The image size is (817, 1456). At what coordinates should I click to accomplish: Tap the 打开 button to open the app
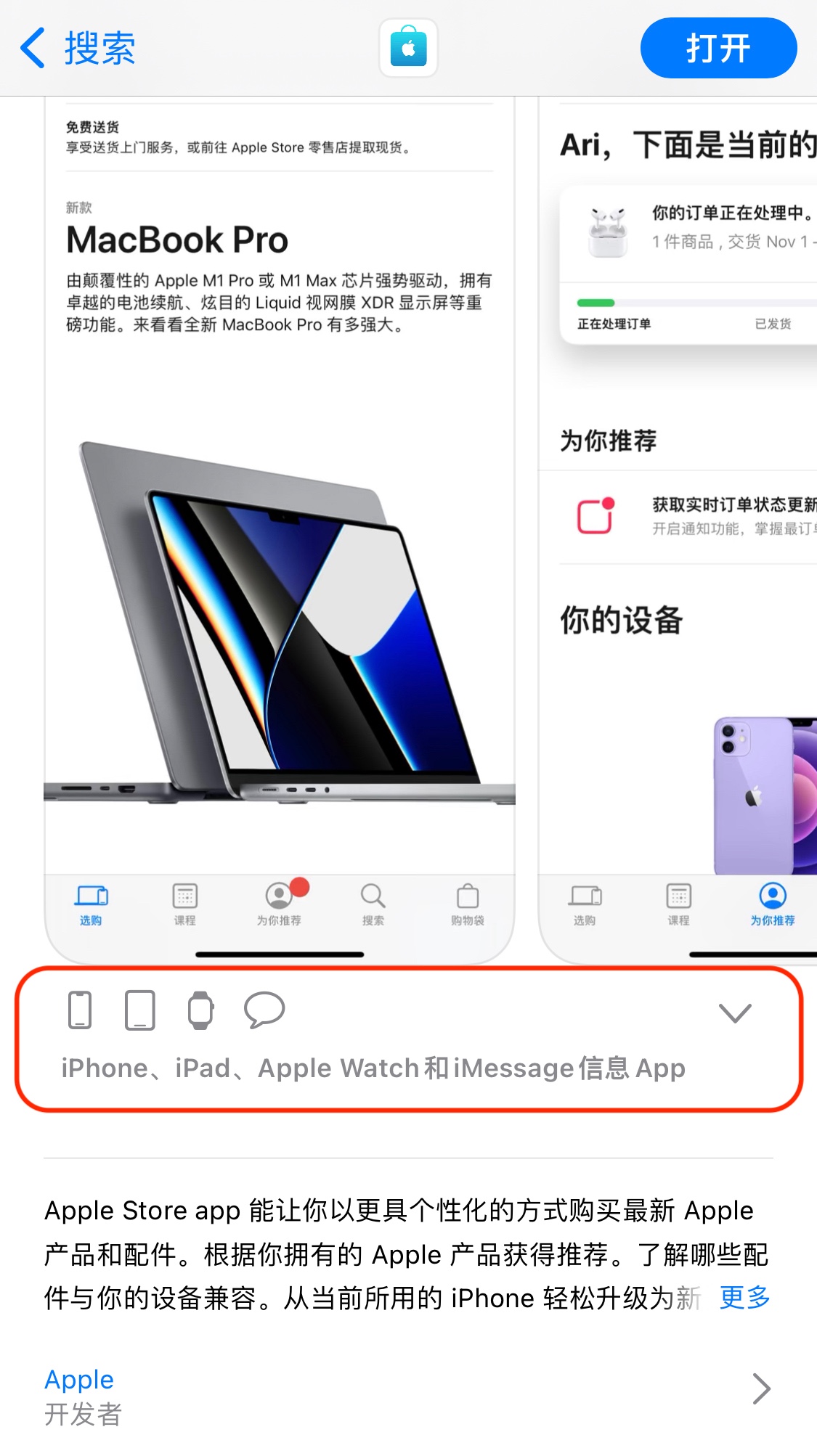click(x=718, y=48)
